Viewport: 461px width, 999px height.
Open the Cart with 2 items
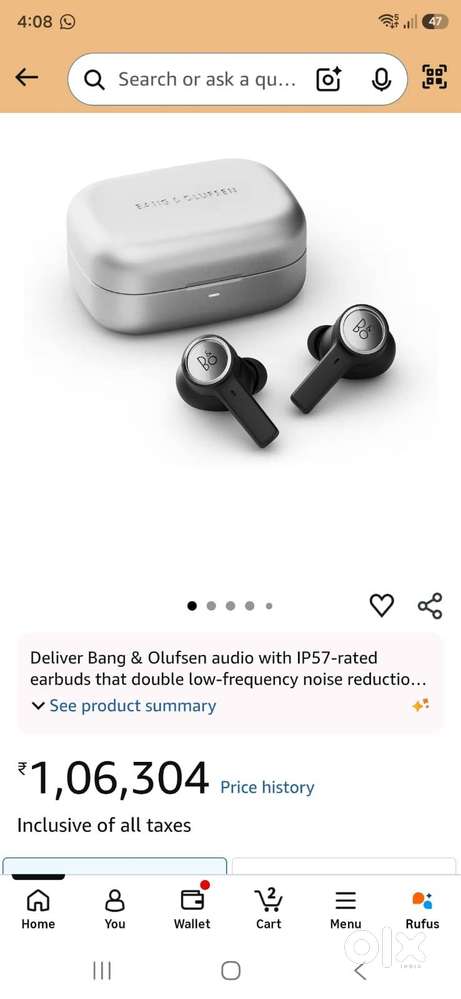pos(269,910)
